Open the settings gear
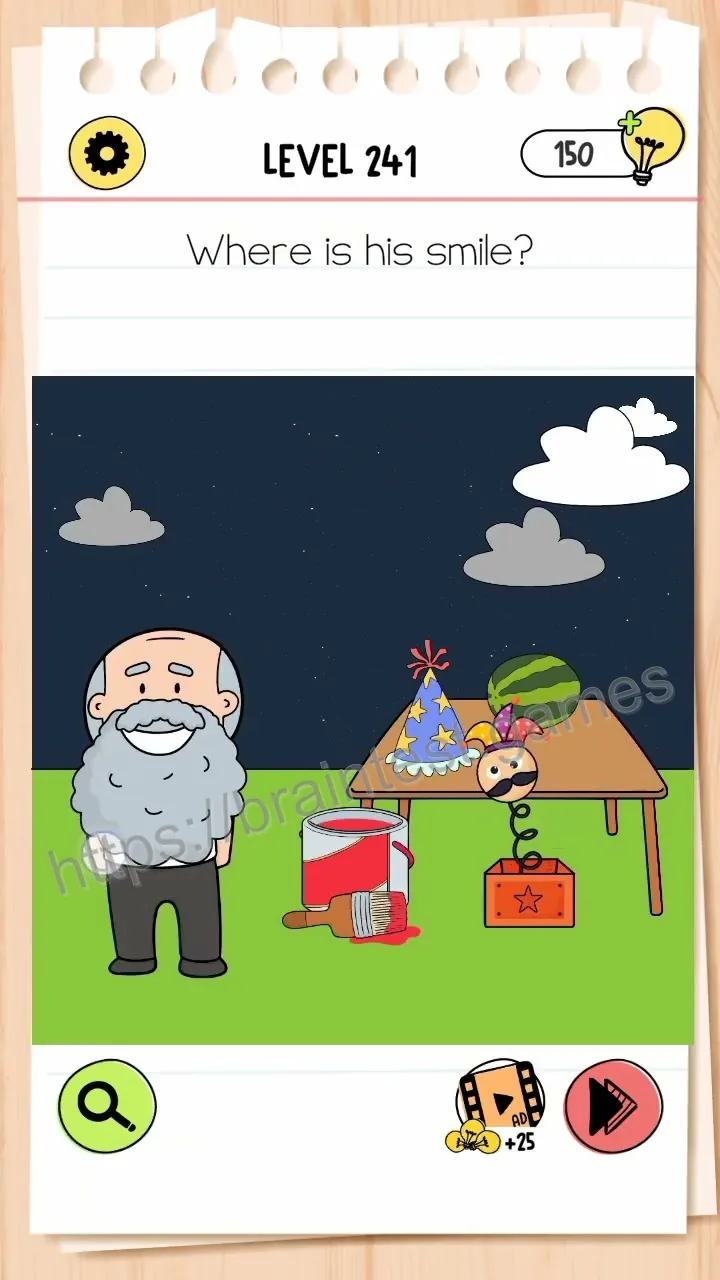Screen dimensions: 720x1280 [x=107, y=154]
